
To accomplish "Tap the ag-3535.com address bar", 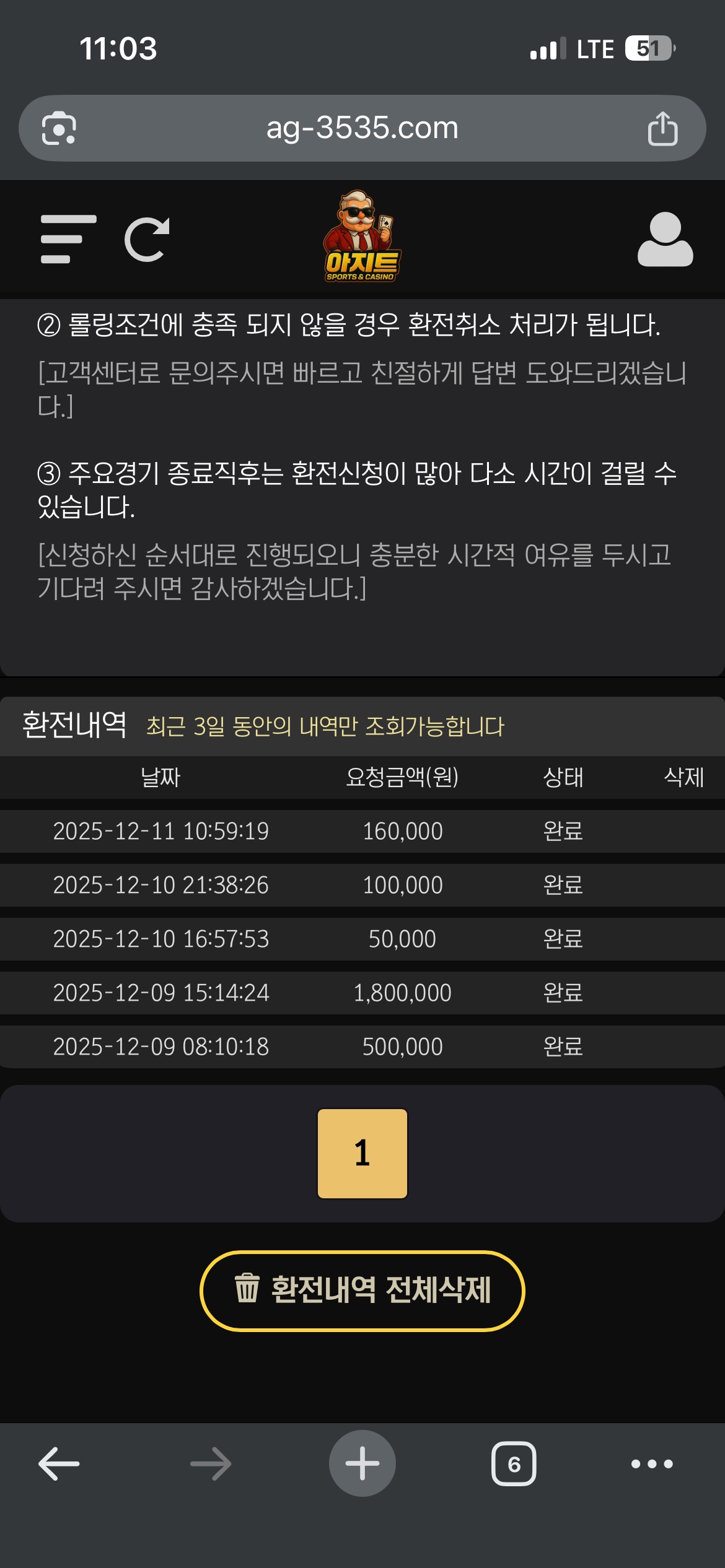I will pos(362,128).
